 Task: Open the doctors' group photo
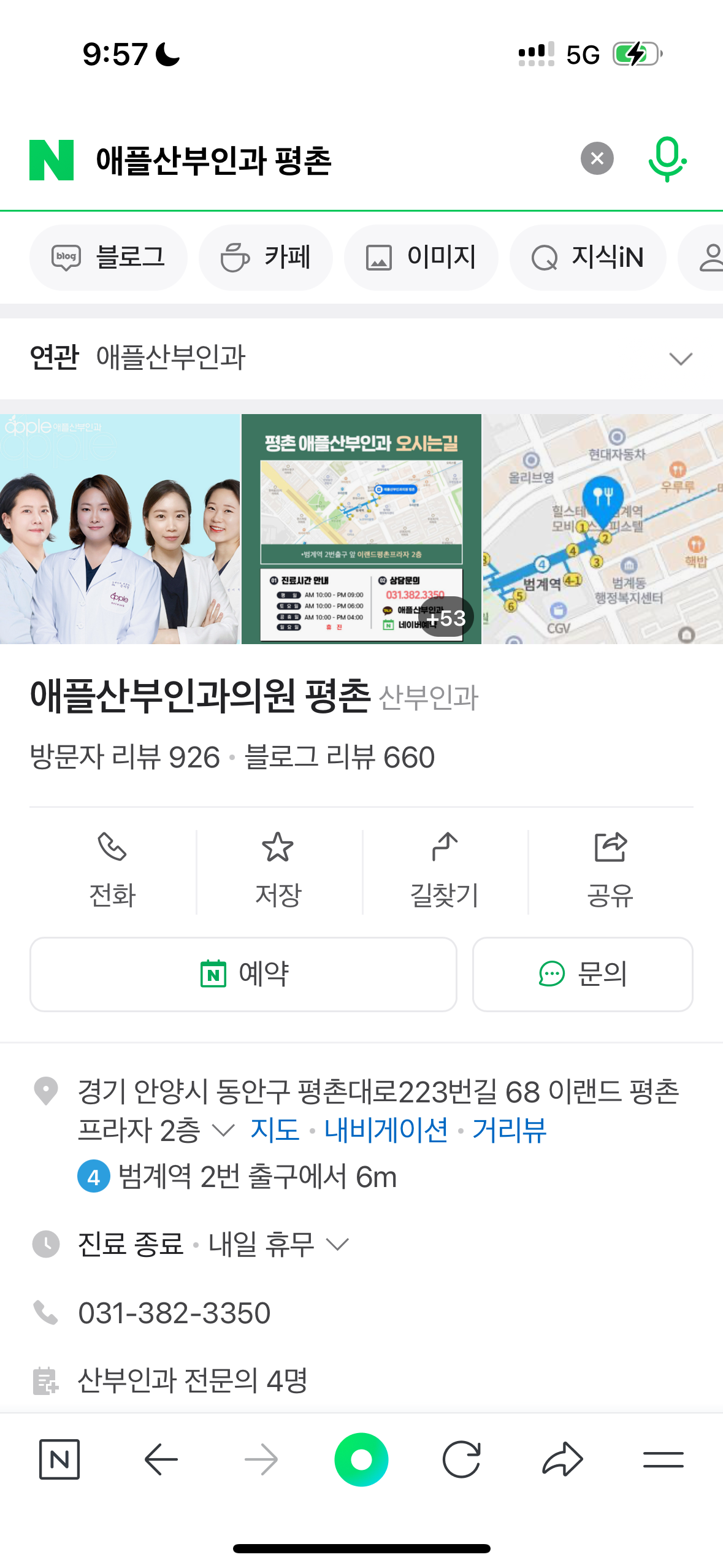[120, 529]
